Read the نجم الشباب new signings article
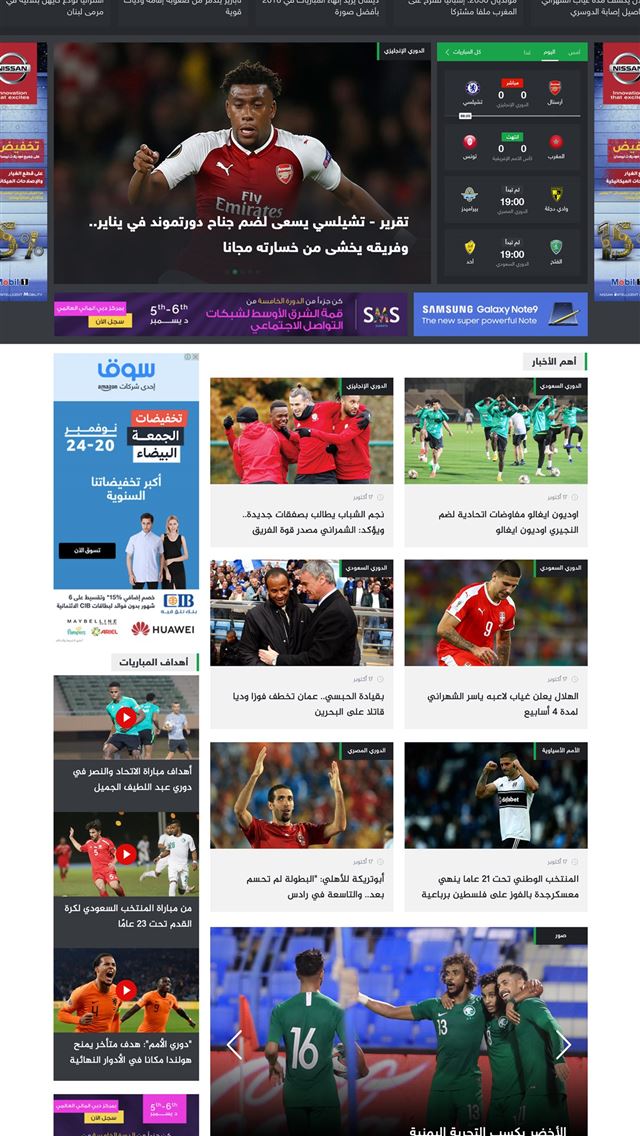 (x=302, y=521)
